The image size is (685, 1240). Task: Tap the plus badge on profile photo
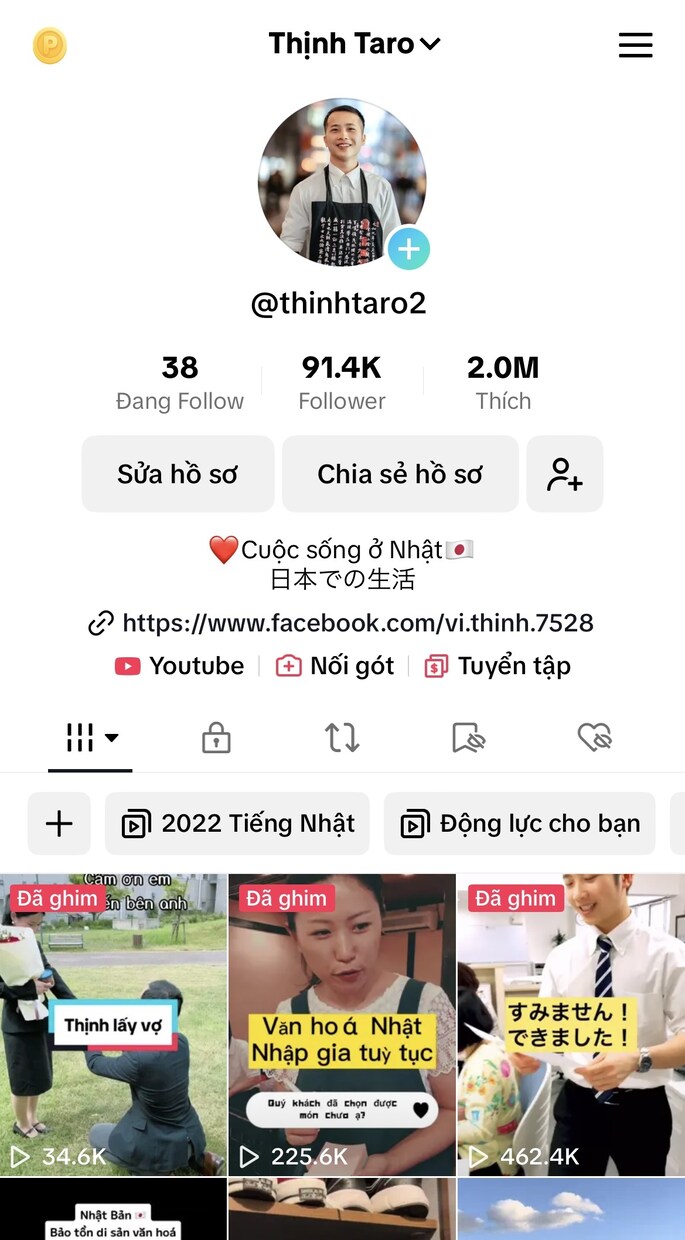(408, 249)
